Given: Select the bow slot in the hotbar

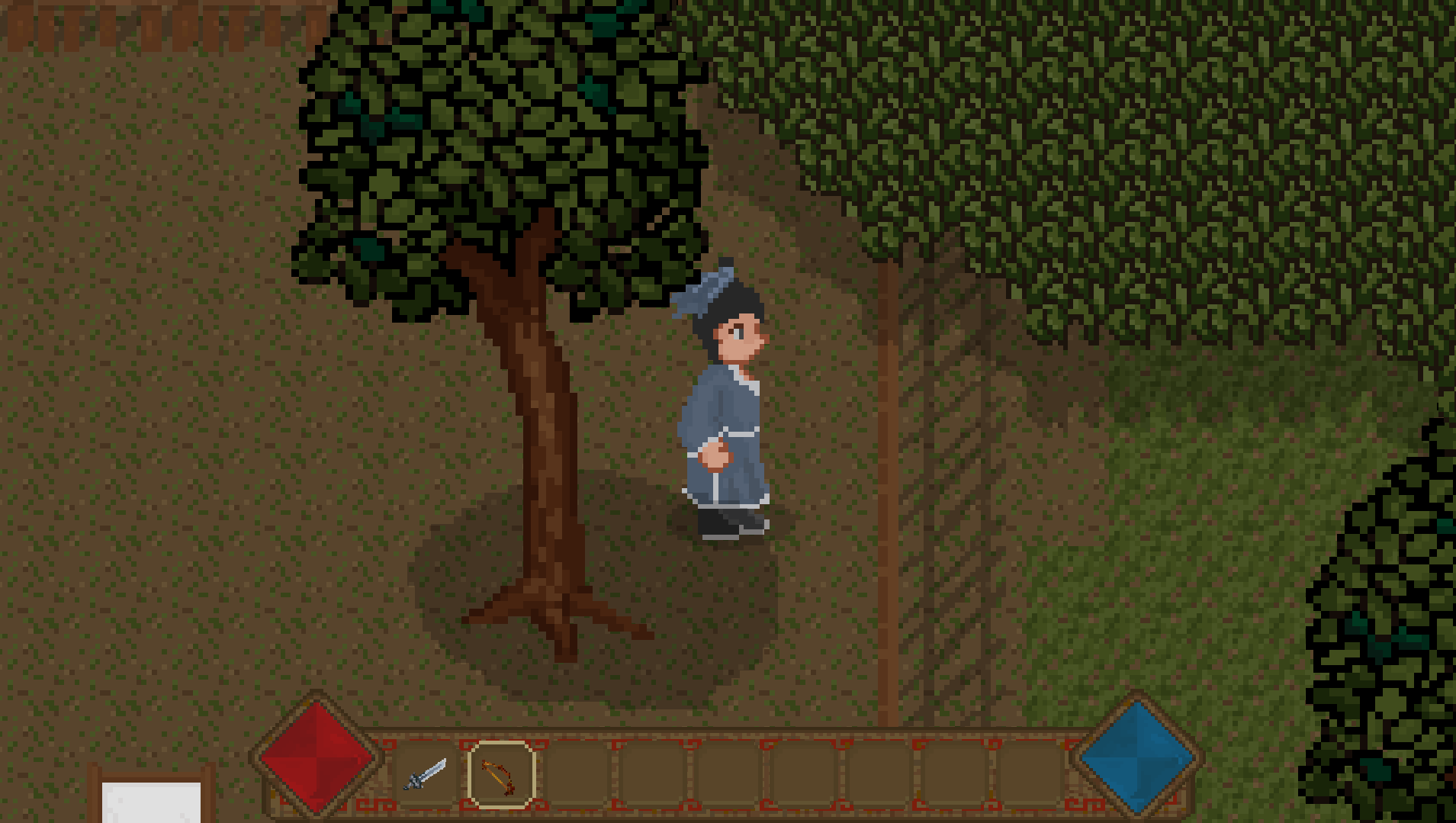Looking at the screenshot, I should tap(501, 775).
